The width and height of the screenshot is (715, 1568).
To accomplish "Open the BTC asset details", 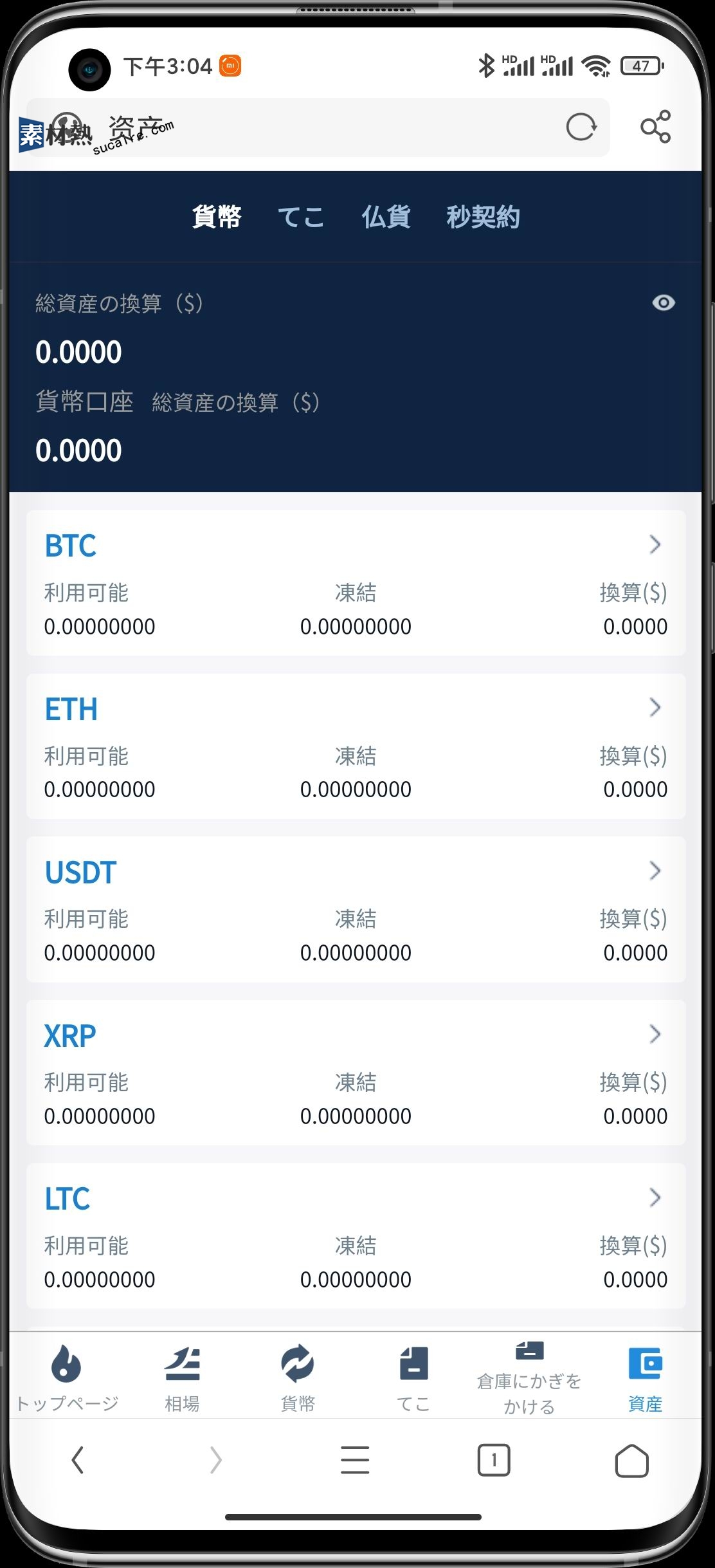I will click(356, 583).
